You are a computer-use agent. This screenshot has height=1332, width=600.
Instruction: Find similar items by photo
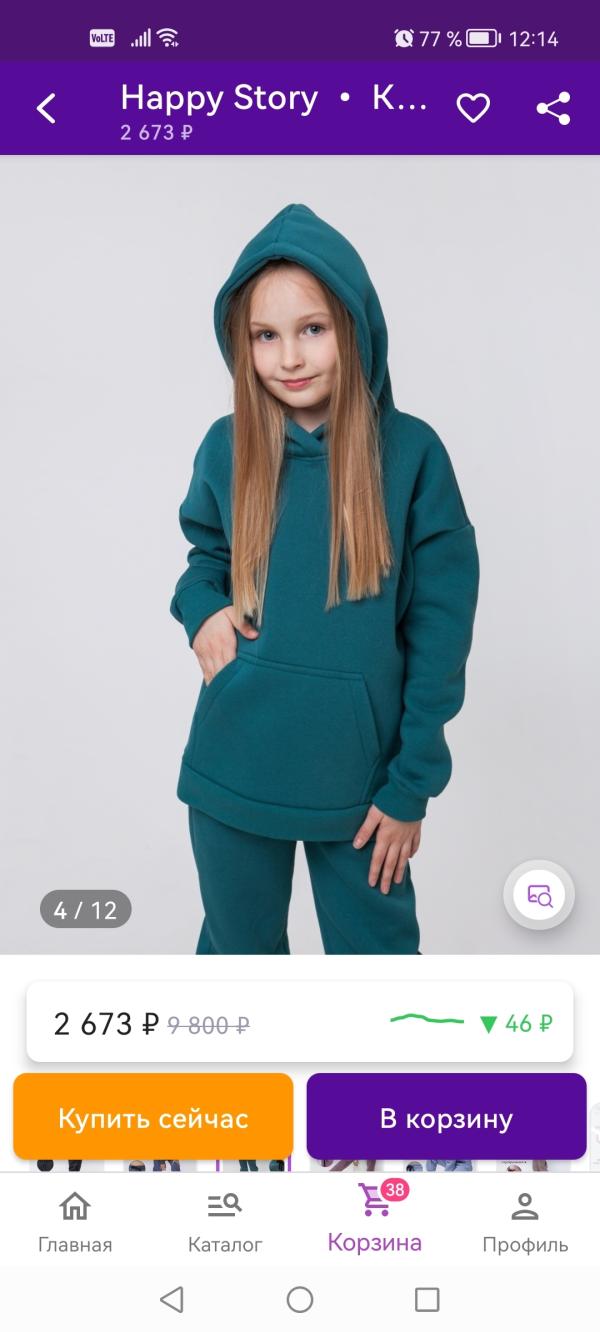click(539, 895)
